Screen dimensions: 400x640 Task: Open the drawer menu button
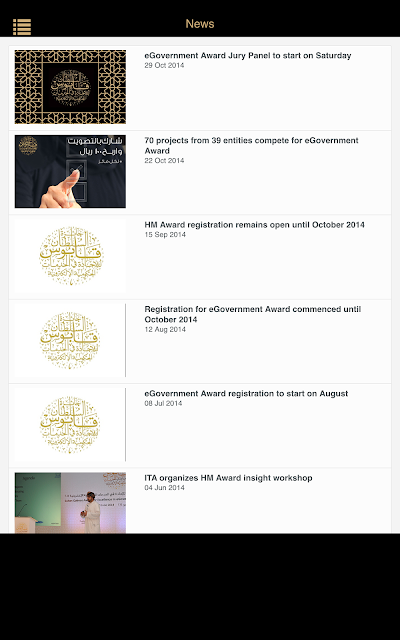pos(22,27)
